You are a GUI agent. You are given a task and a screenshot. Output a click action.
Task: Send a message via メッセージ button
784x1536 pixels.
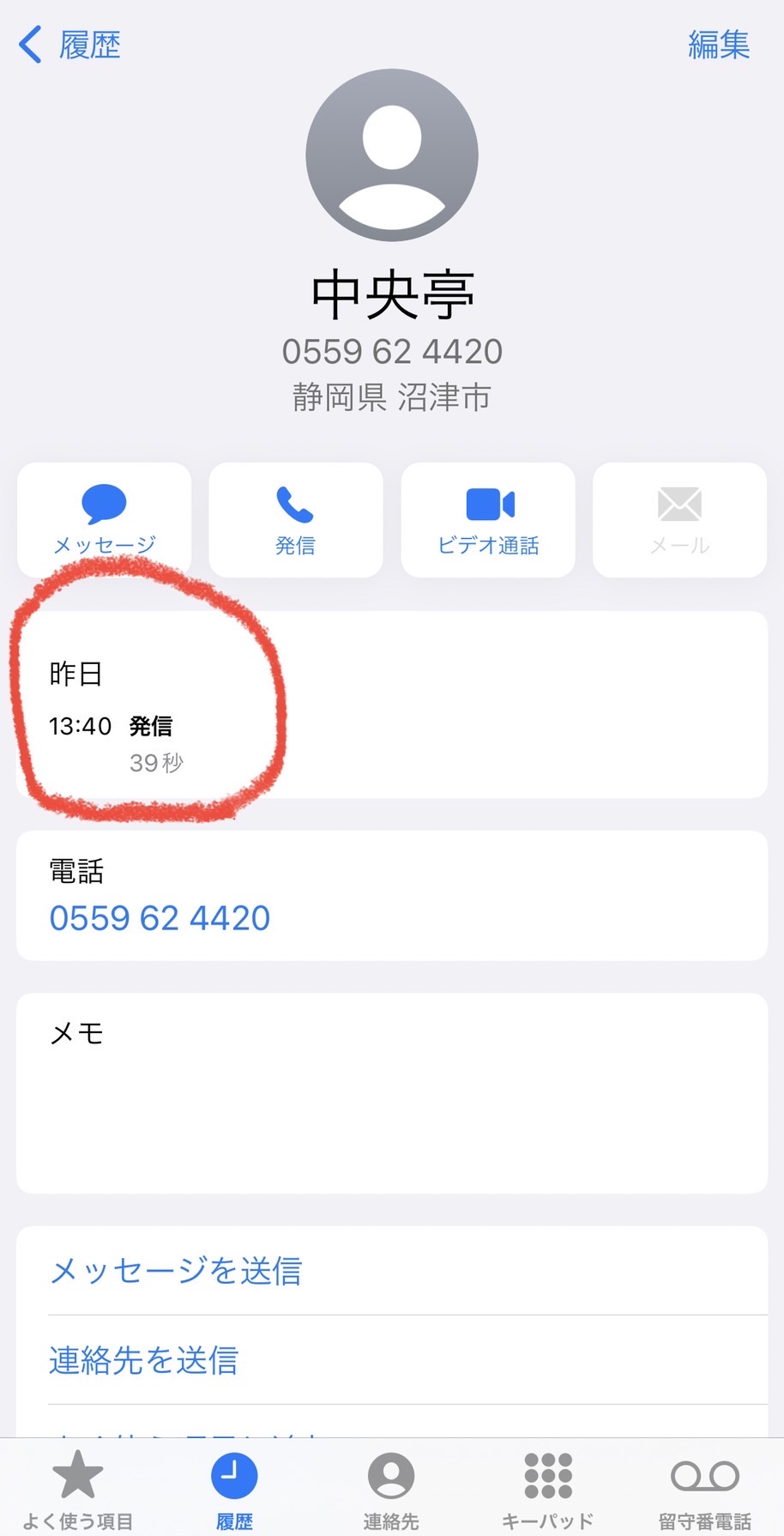tap(104, 520)
